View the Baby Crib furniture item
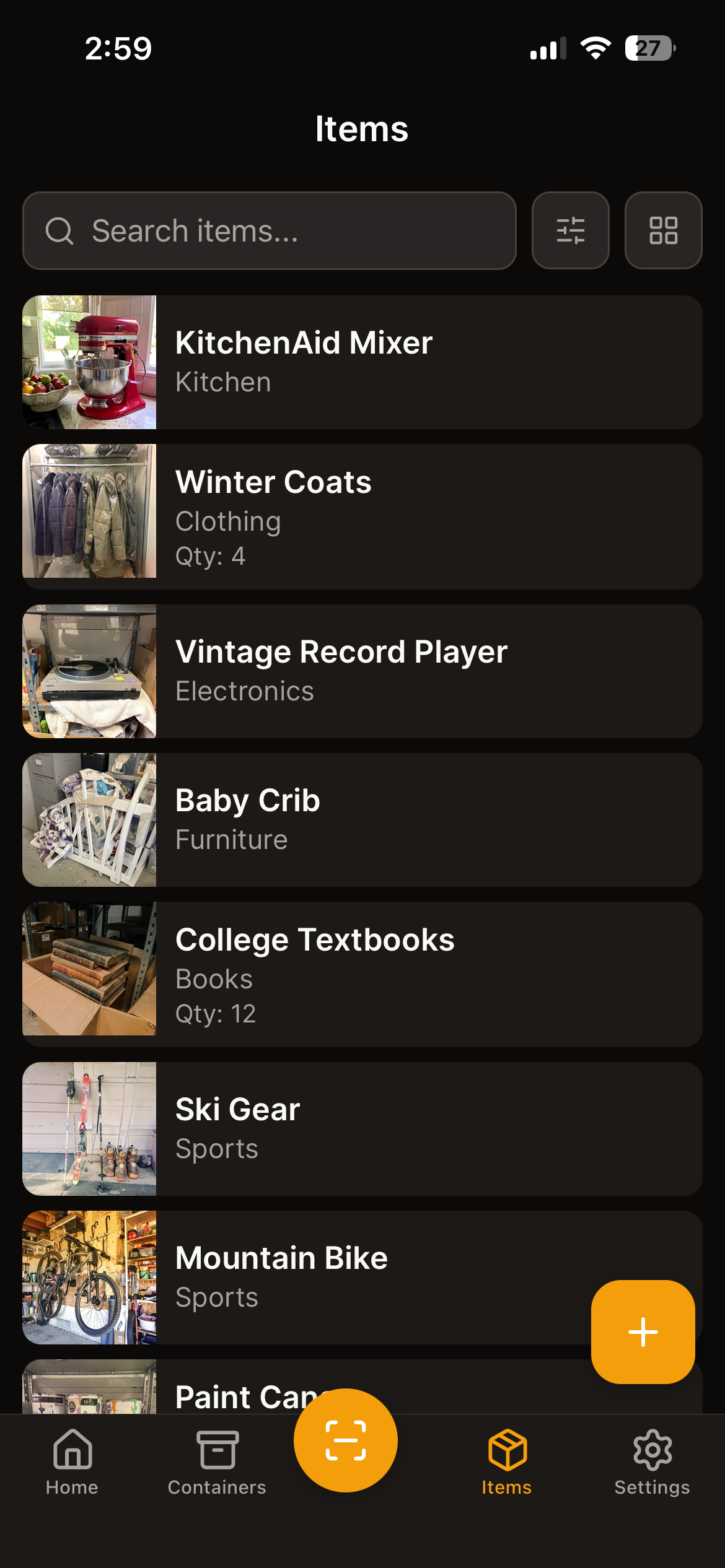 [x=362, y=819]
